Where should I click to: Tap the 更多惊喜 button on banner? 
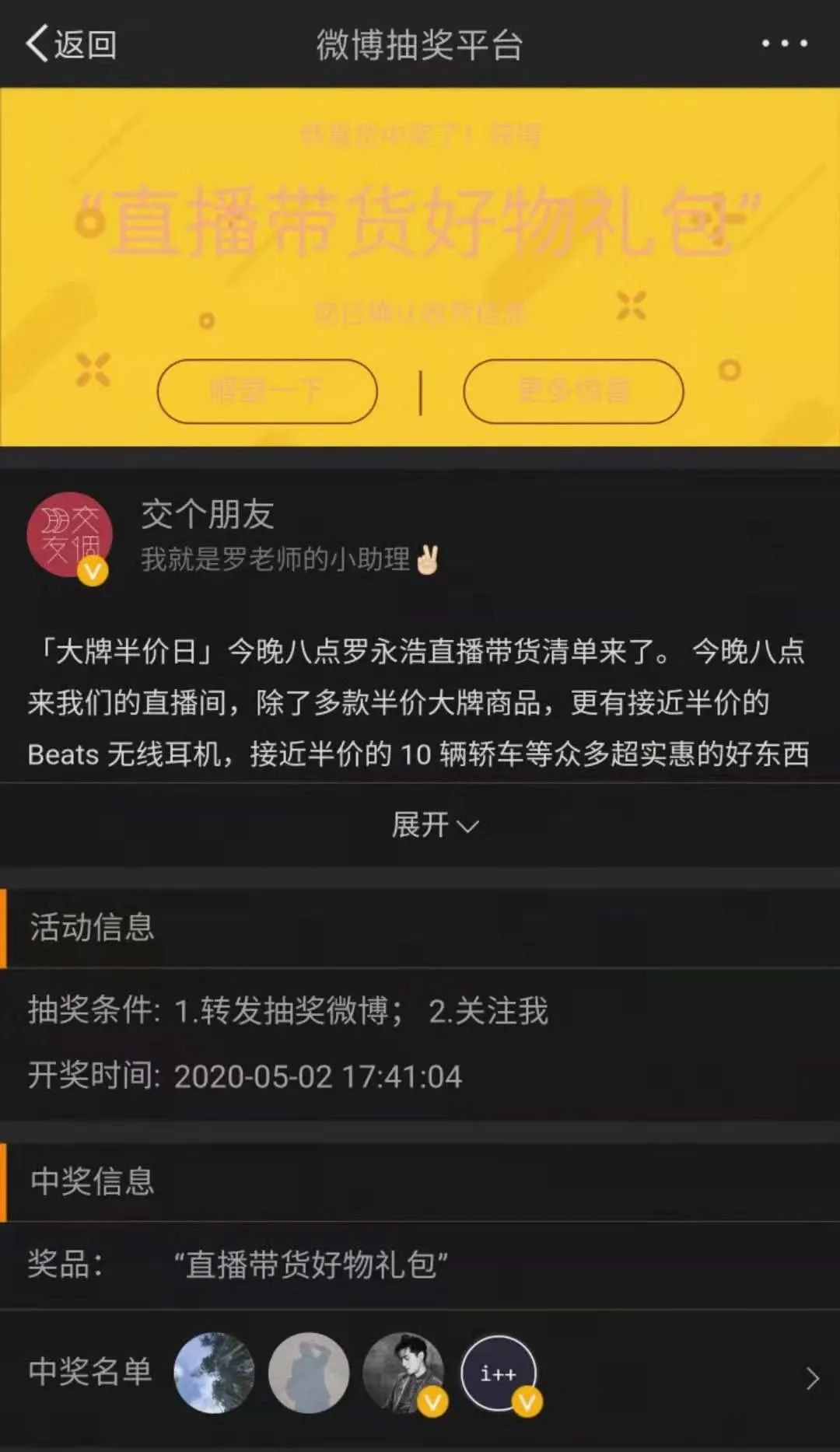click(x=573, y=391)
